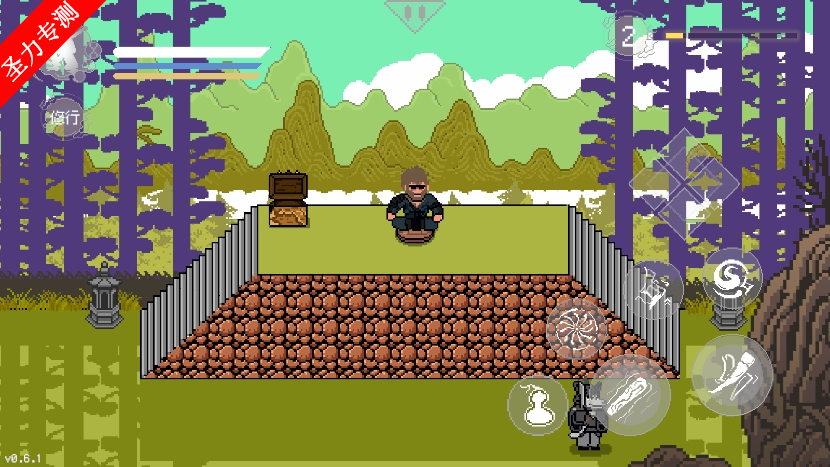This screenshot has width=830, height=467.
Task: Tap the diamond-shaped cross skill pad
Action: 685,180
